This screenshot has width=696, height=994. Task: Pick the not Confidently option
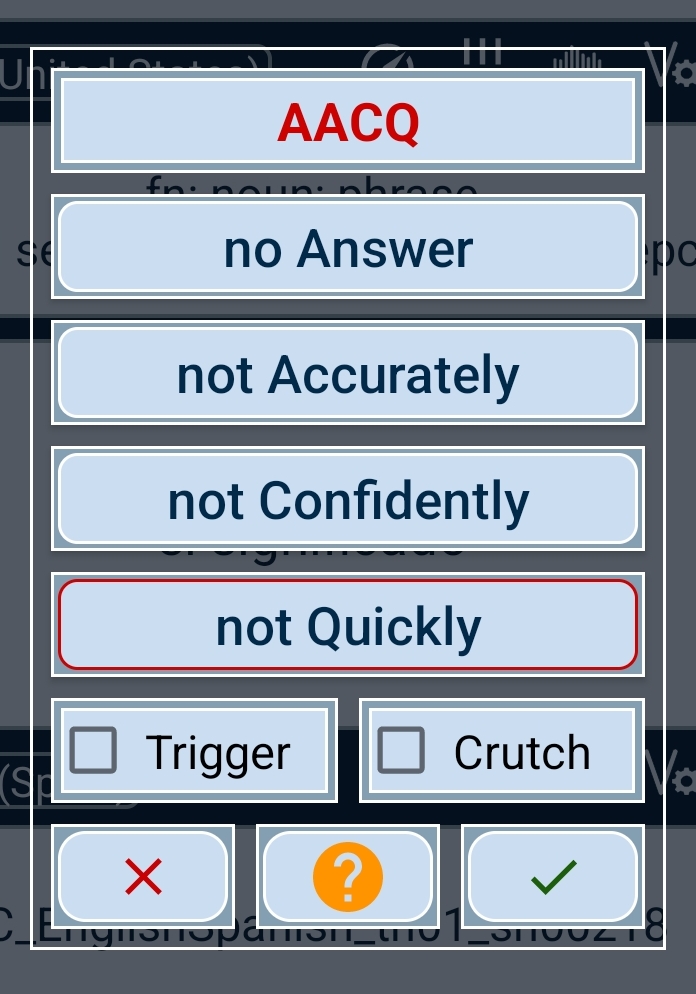[348, 499]
